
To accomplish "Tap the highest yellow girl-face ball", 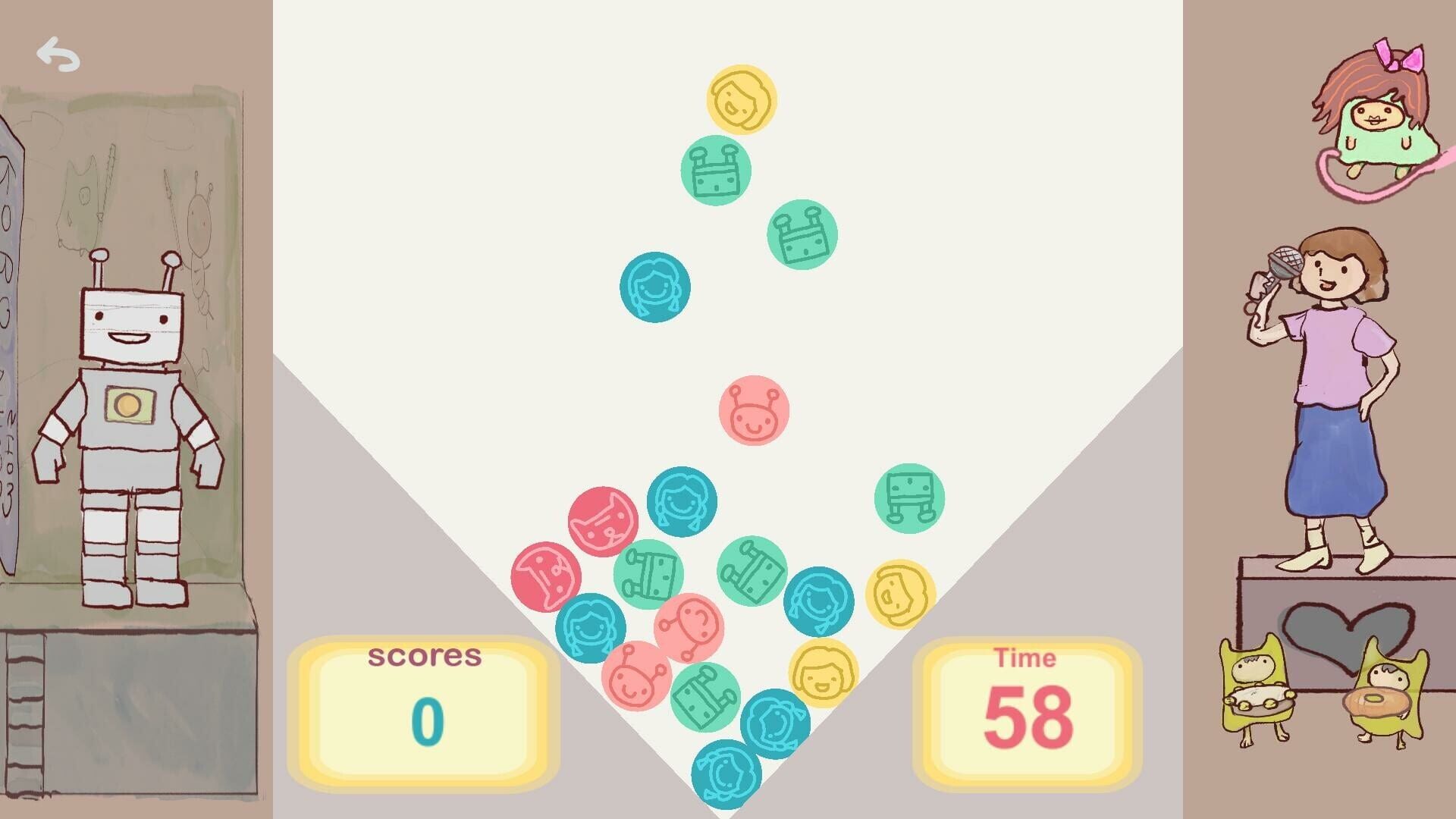I will (x=742, y=99).
